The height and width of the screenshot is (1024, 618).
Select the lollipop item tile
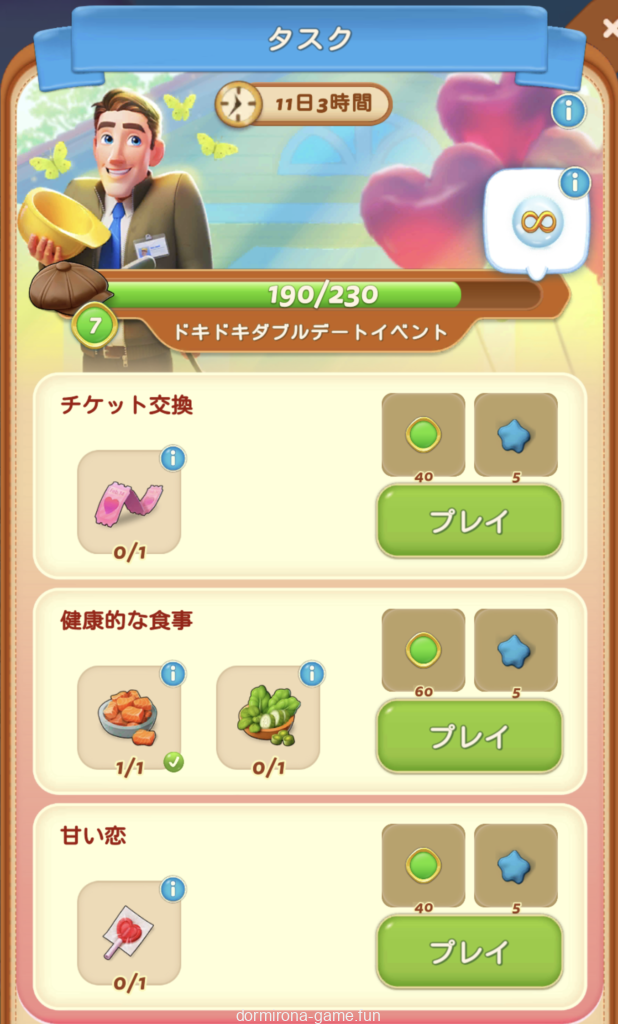[x=129, y=932]
